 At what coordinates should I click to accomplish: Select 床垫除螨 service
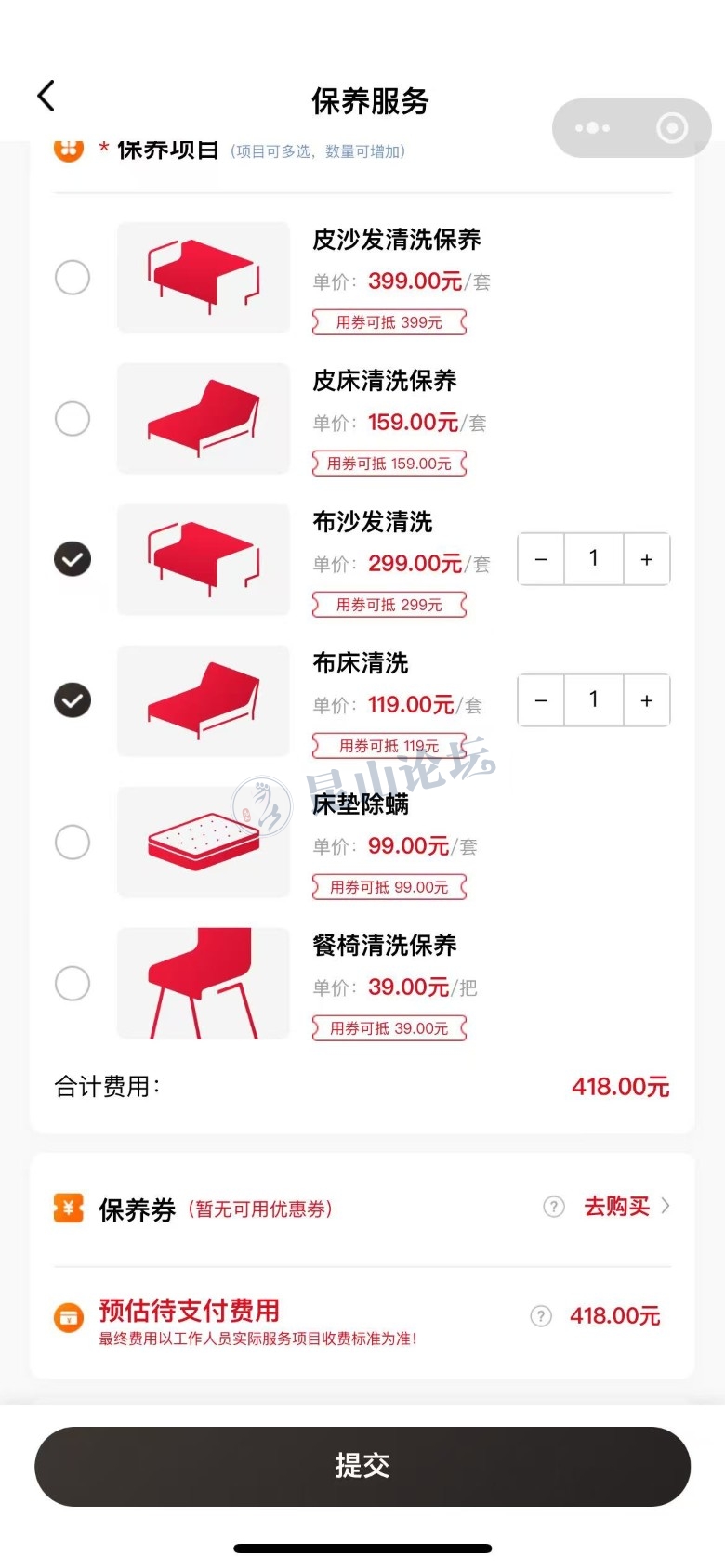pyautogui.click(x=72, y=842)
